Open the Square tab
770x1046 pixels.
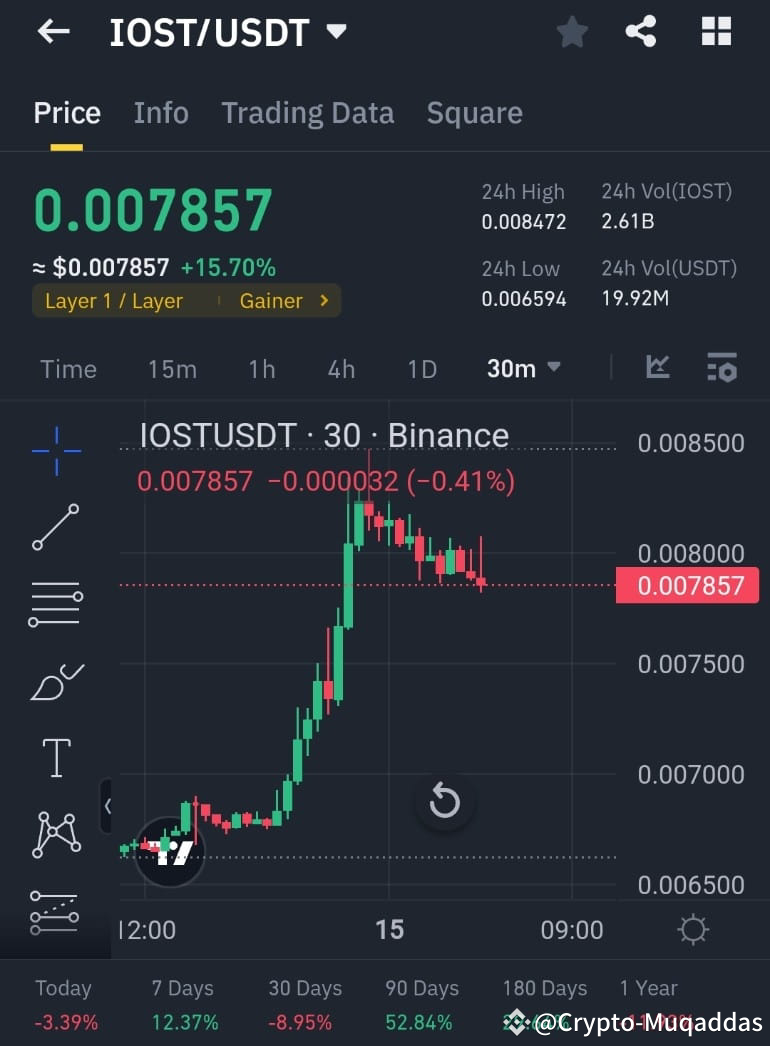click(x=474, y=113)
